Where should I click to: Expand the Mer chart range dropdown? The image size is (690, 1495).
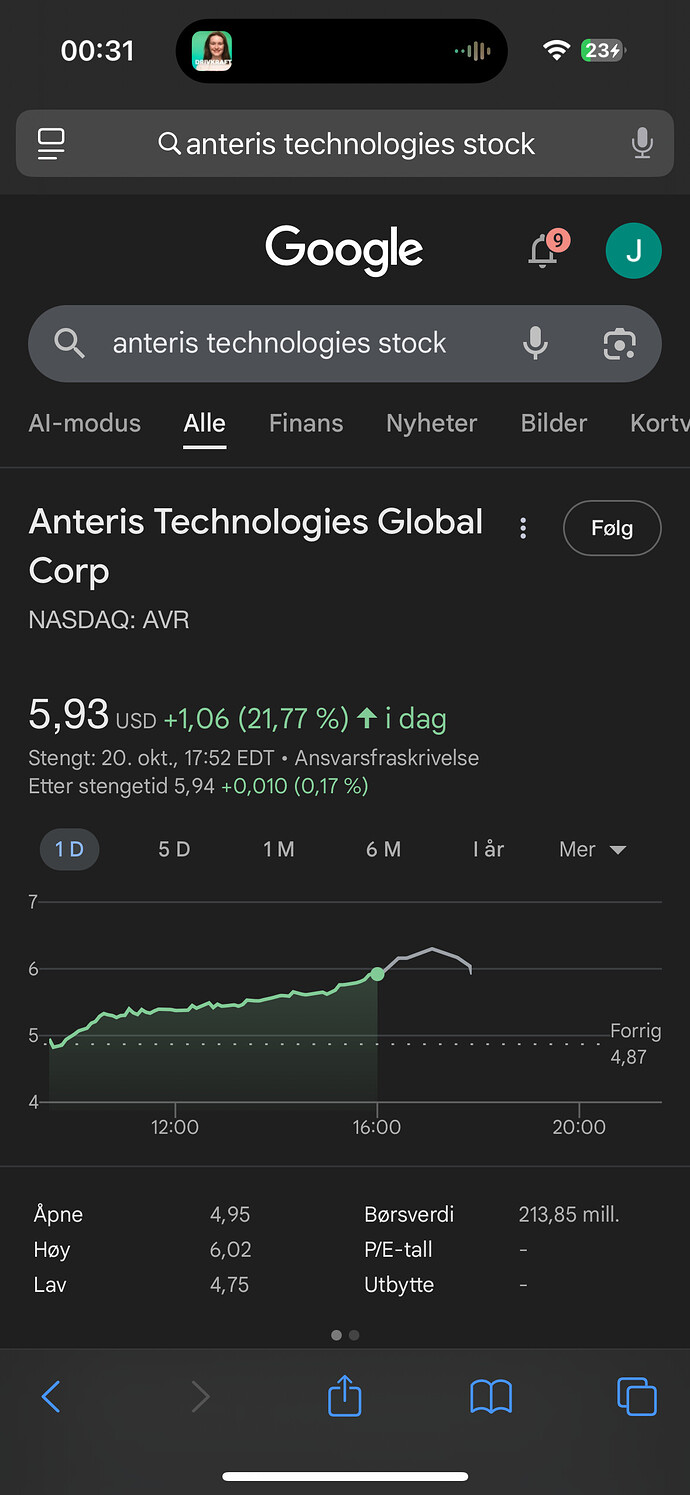pos(592,849)
